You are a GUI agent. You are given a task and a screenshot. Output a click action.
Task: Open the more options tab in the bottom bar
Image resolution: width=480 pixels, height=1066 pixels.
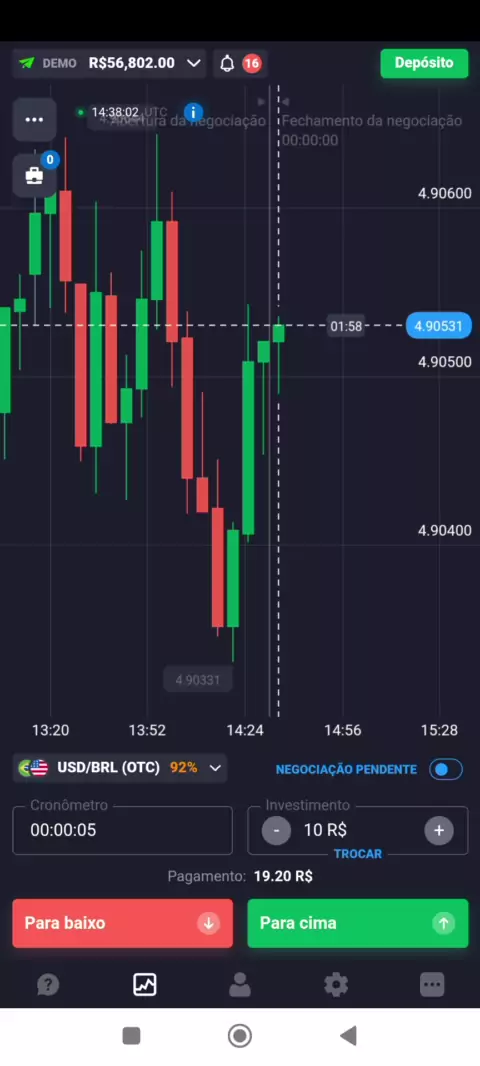pos(432,984)
